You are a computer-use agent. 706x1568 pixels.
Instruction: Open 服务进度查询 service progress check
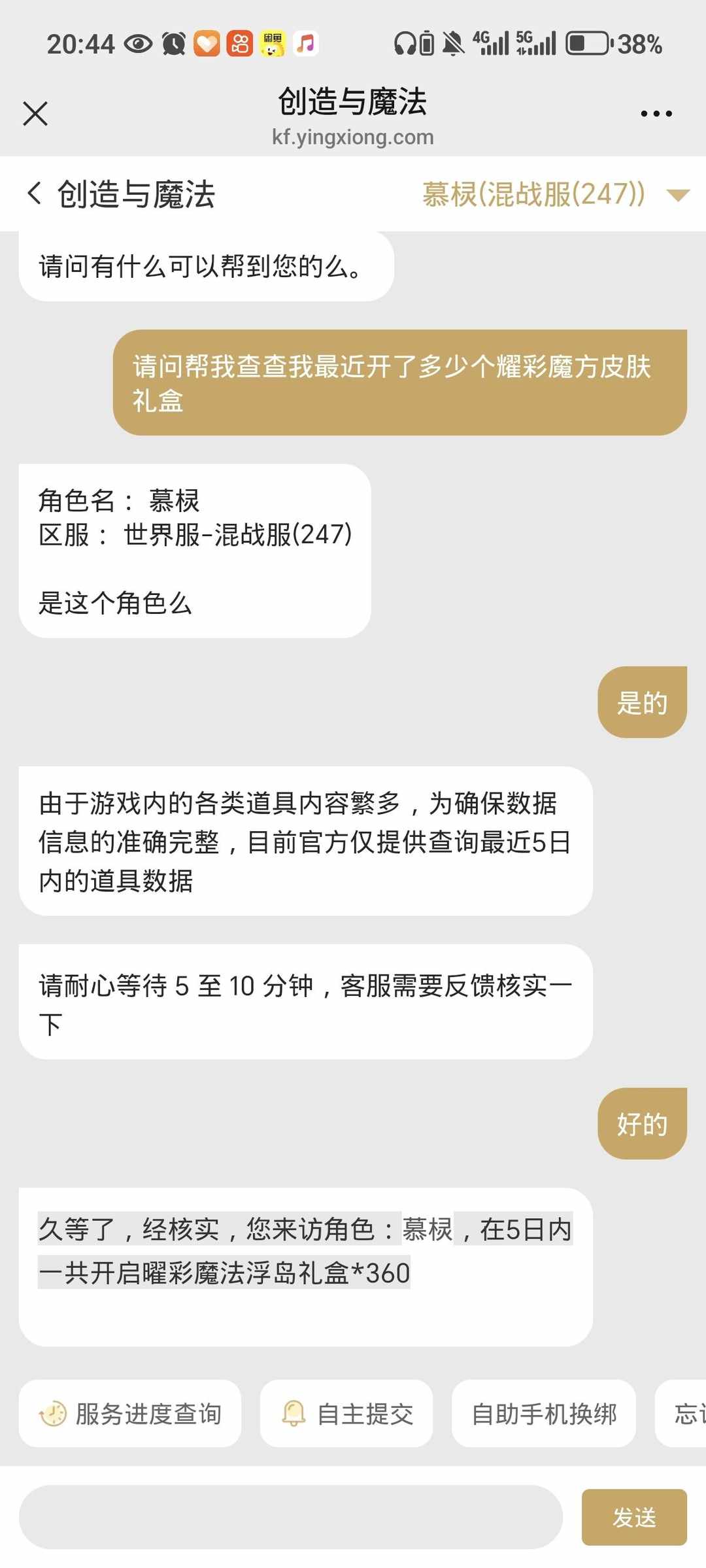tap(131, 1412)
